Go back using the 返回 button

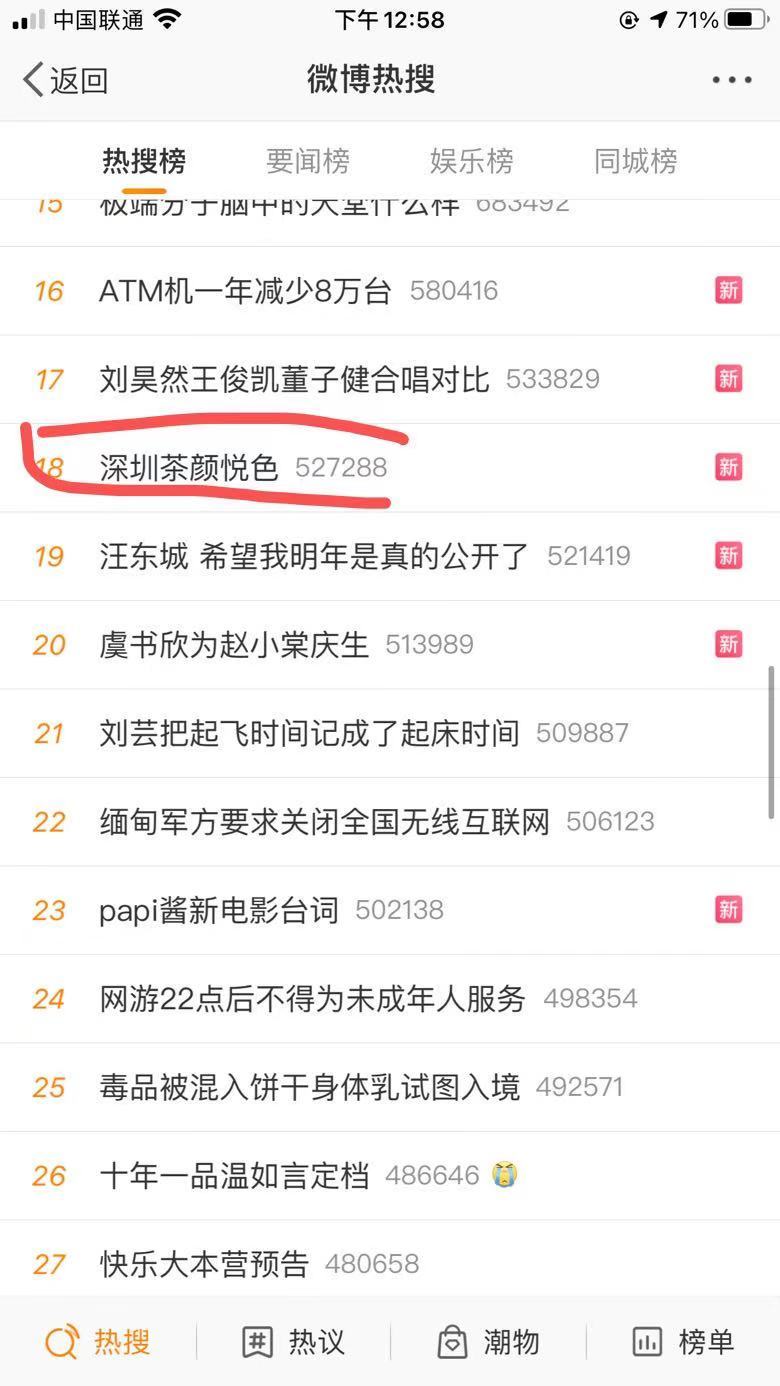(x=66, y=80)
